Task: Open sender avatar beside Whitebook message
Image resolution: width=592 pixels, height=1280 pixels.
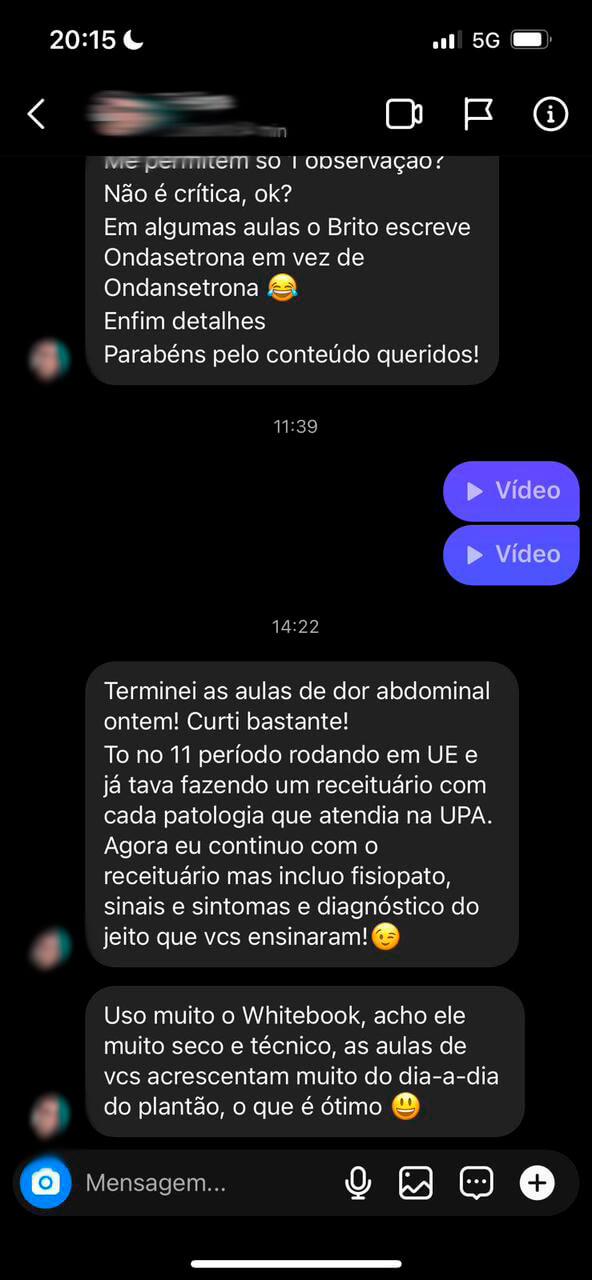Action: point(49,1115)
